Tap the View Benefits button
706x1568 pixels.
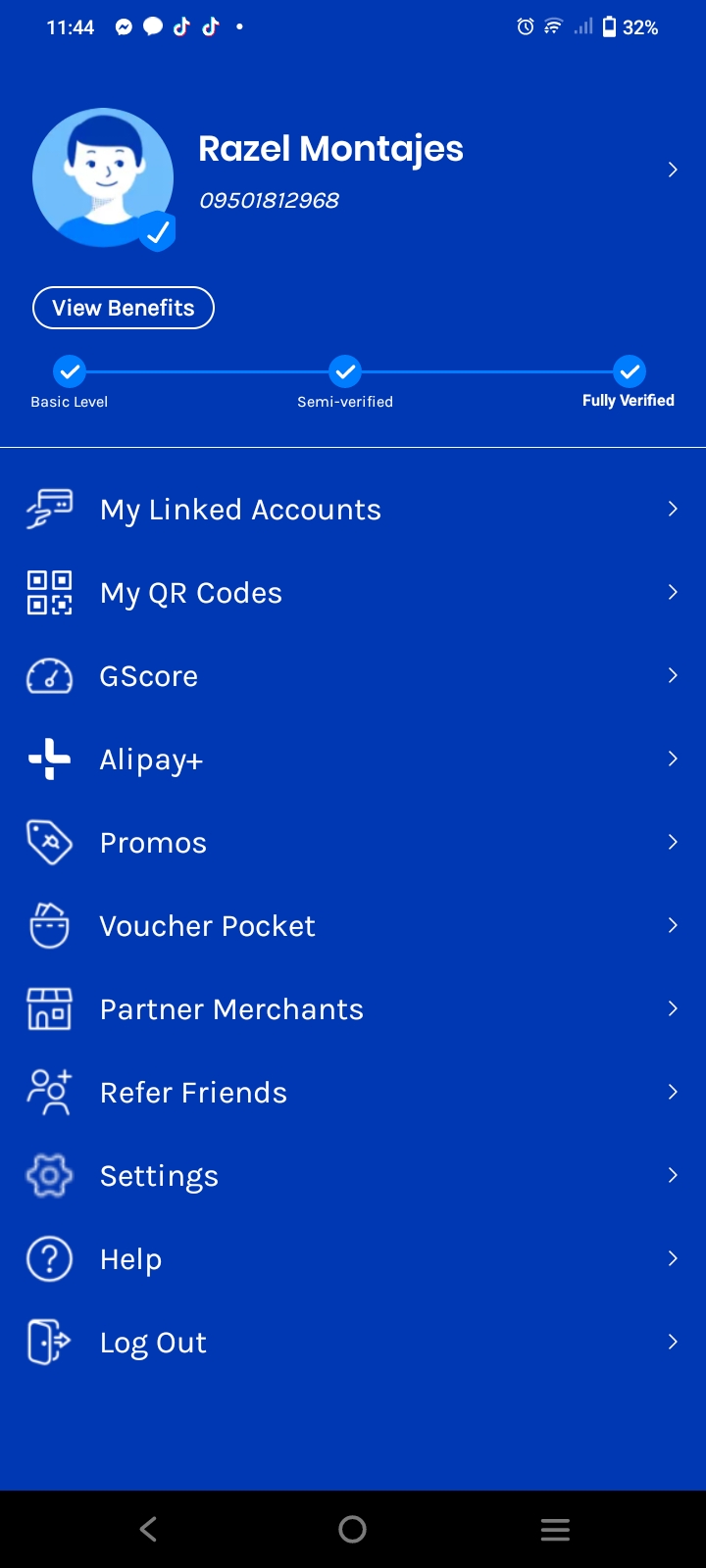[124, 308]
